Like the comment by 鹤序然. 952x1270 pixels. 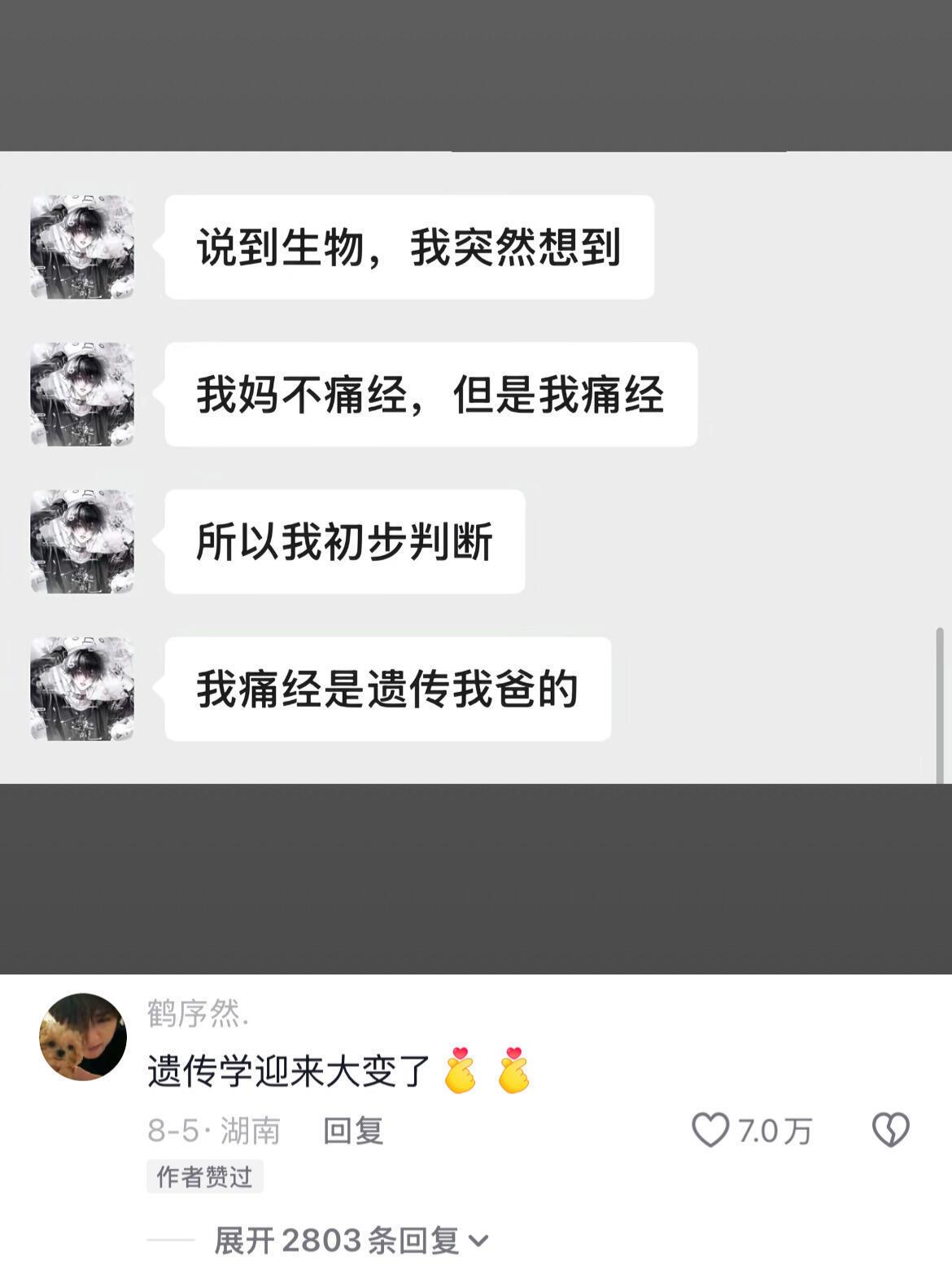click(710, 1130)
